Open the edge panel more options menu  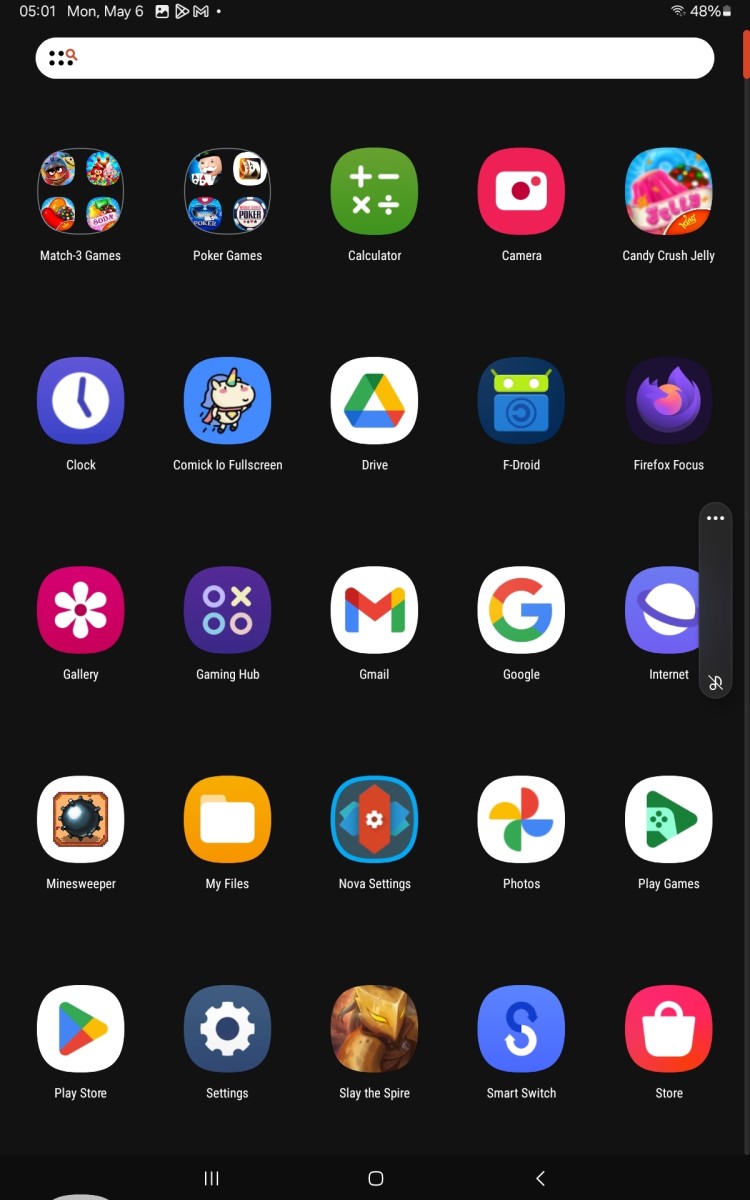(x=715, y=517)
